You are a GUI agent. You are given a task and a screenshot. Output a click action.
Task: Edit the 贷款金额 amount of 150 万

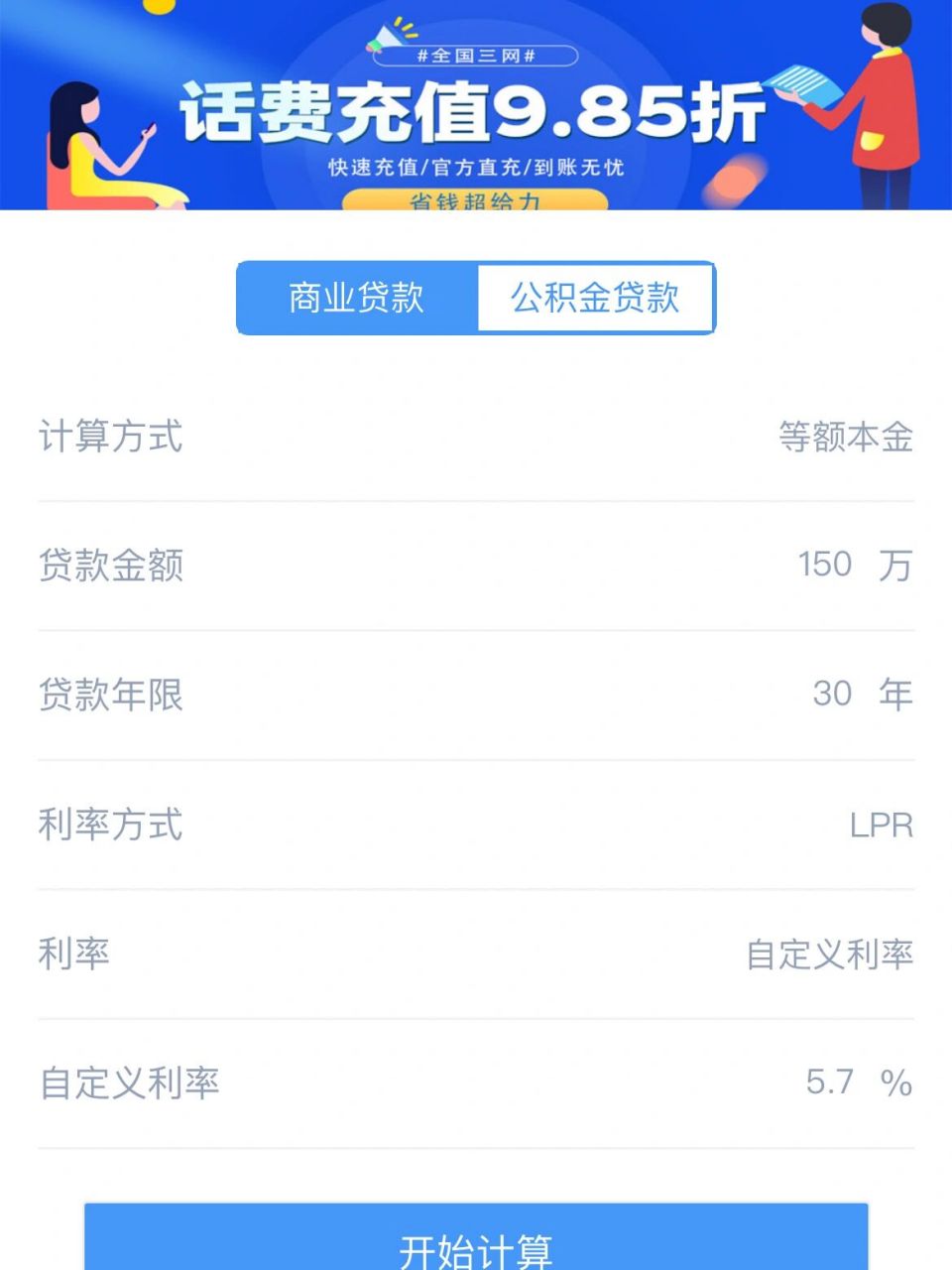click(x=826, y=566)
